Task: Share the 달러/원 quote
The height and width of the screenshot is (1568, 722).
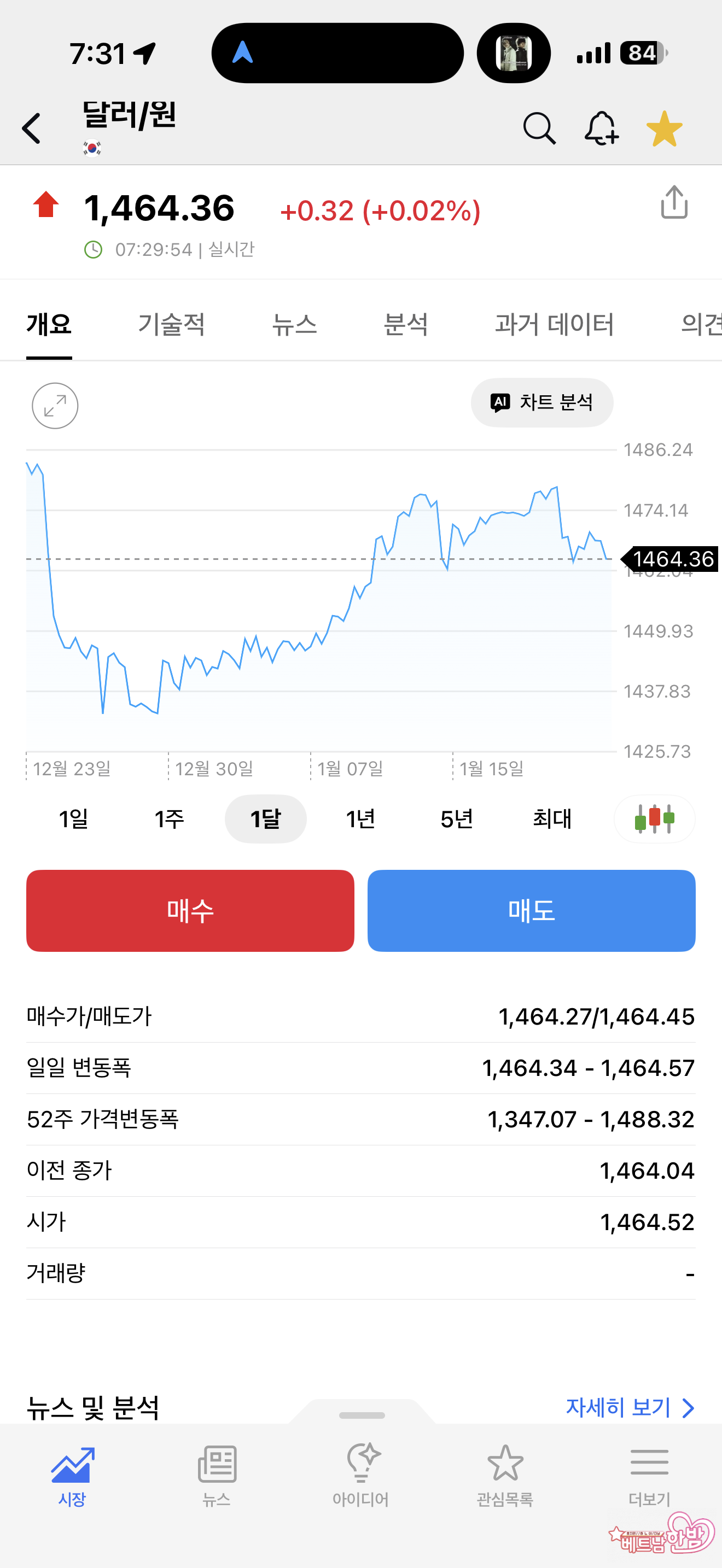Action: (x=674, y=202)
